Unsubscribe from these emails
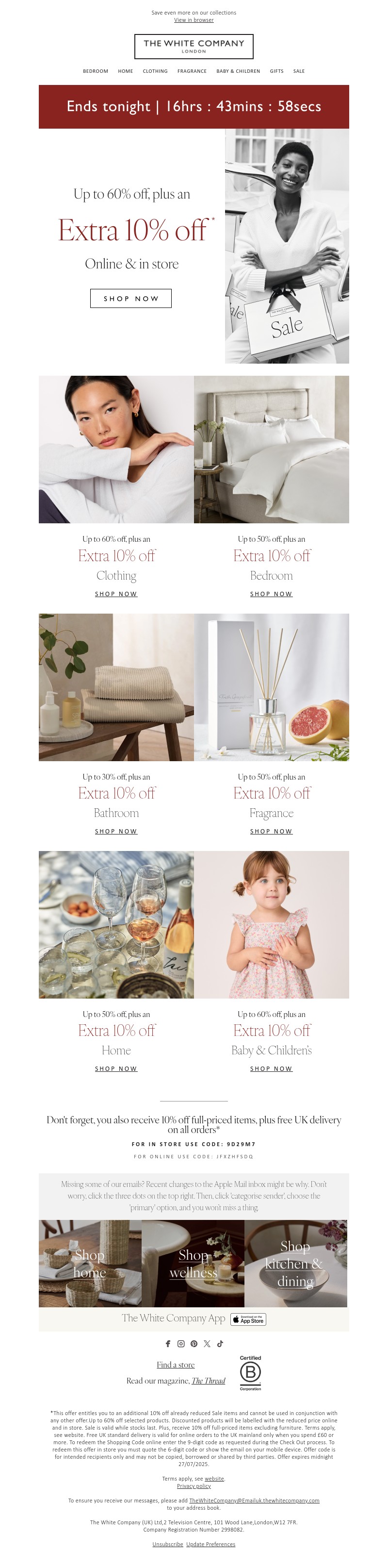Viewport: 388px width, 1568px height. (x=167, y=1544)
